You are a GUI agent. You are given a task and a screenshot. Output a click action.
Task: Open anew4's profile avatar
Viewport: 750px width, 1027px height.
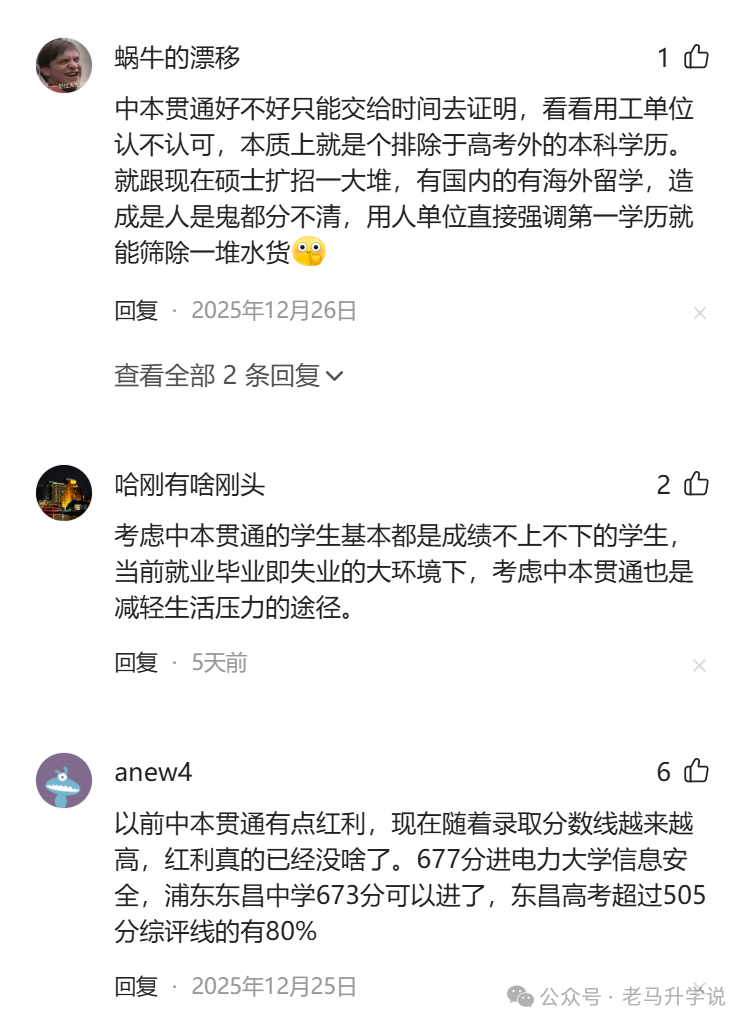64,780
